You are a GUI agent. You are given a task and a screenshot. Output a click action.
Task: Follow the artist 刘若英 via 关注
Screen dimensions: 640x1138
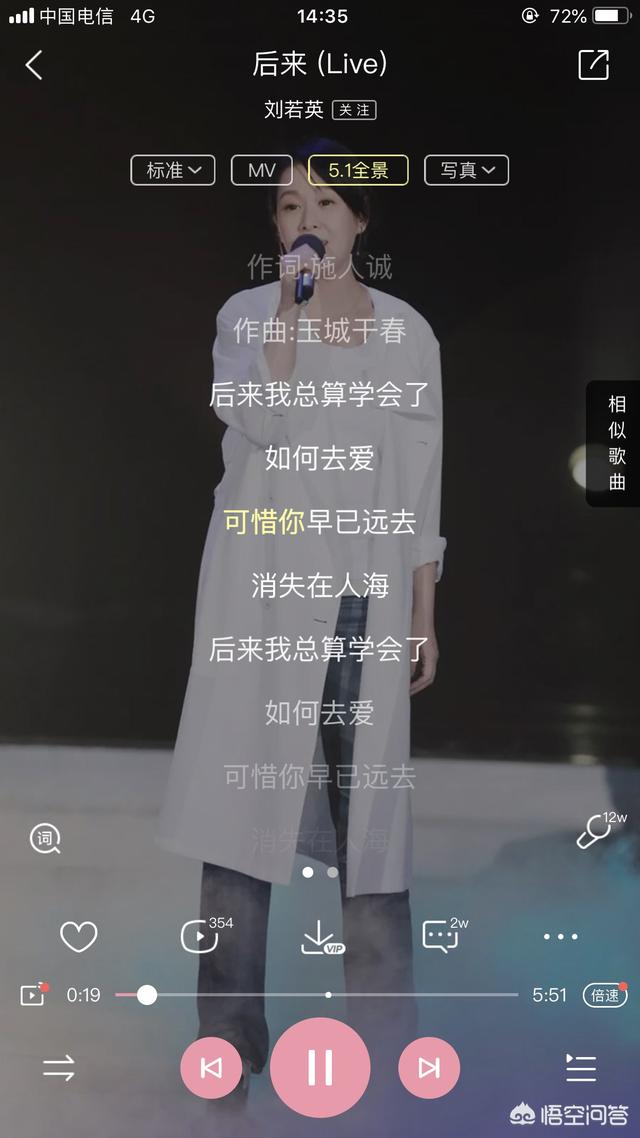pos(354,110)
